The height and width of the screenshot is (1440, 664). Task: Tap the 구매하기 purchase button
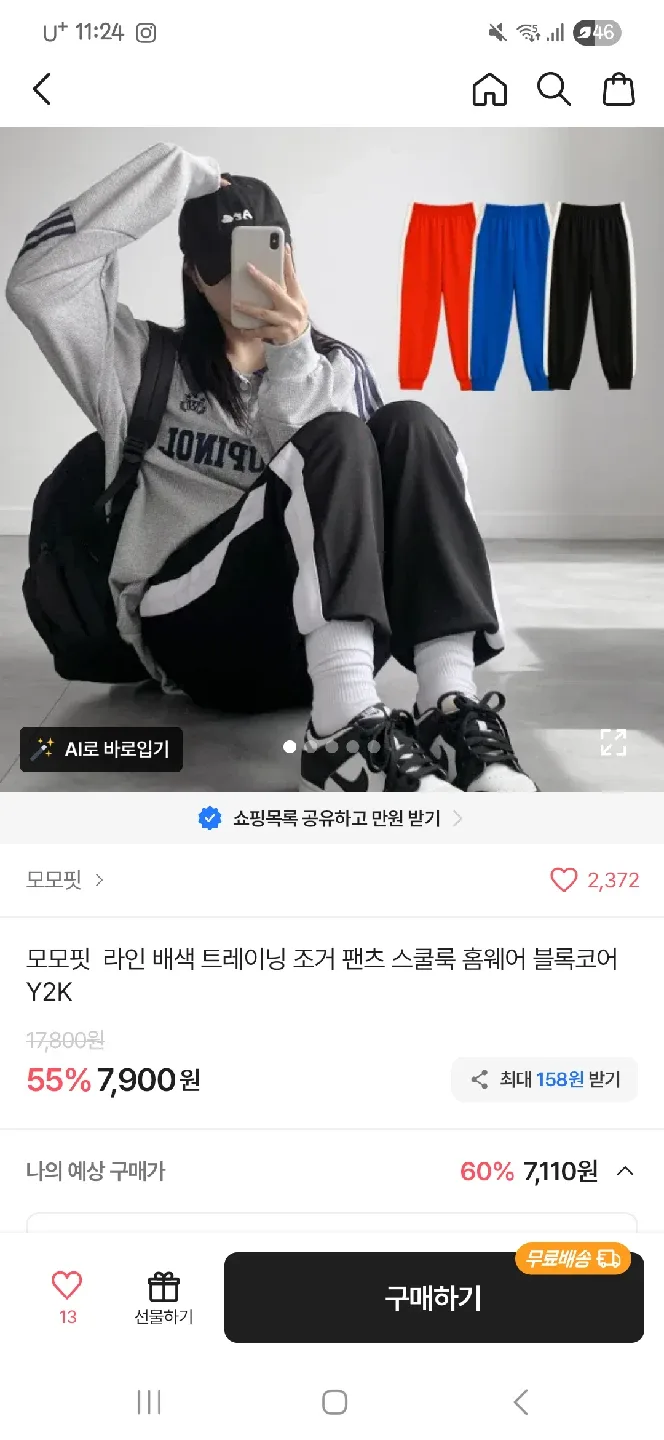click(433, 1298)
